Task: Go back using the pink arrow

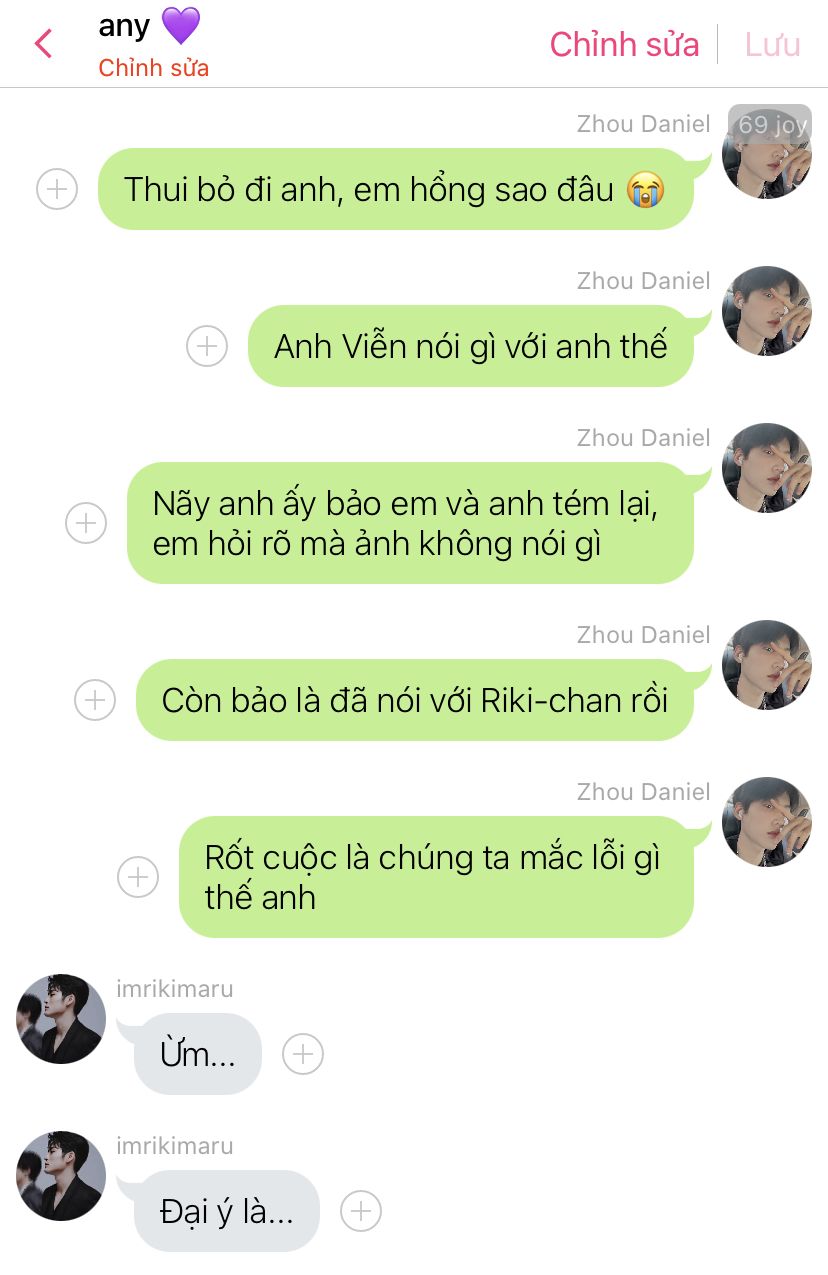Action: coord(43,44)
